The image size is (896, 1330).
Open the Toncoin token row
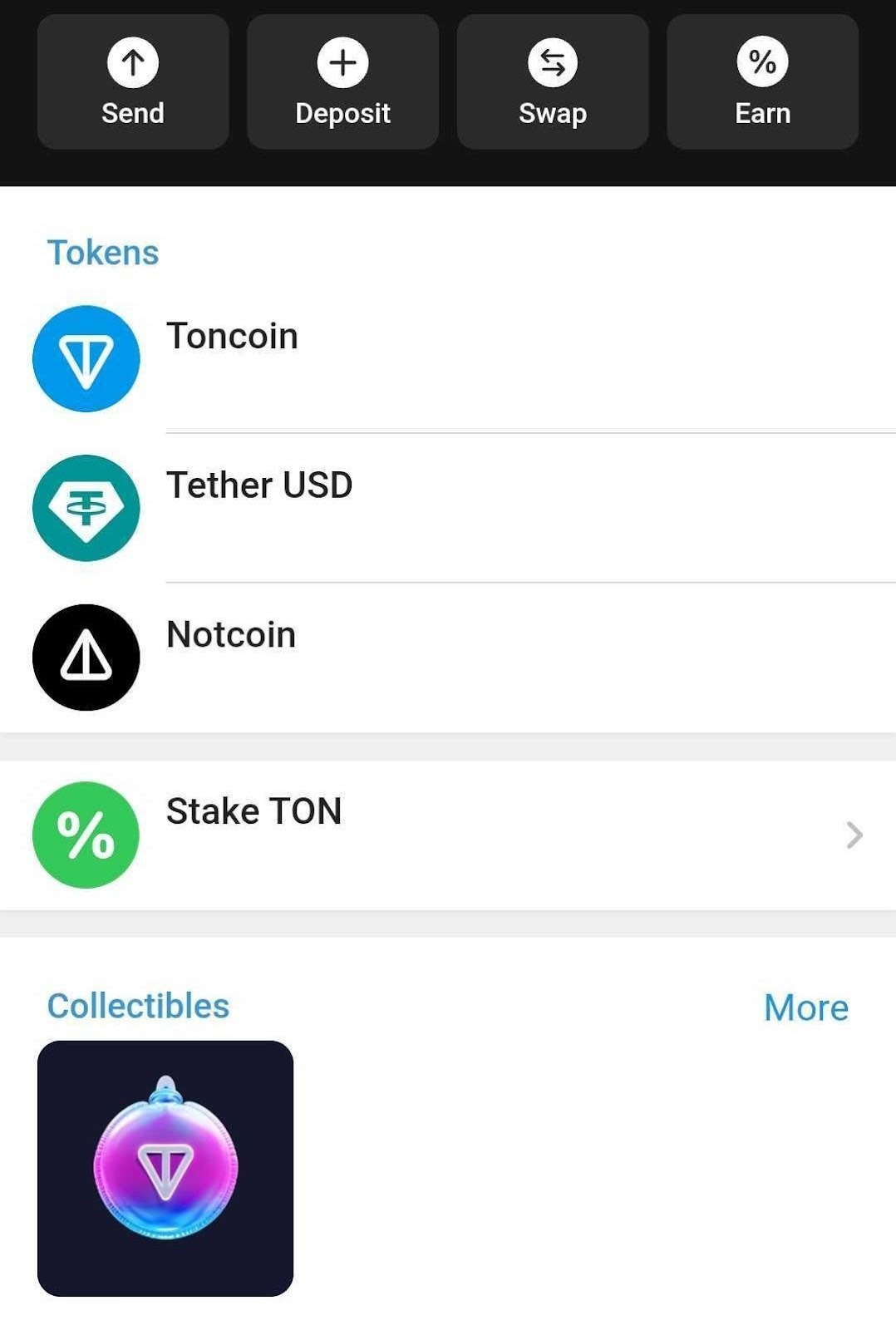tap(449, 358)
